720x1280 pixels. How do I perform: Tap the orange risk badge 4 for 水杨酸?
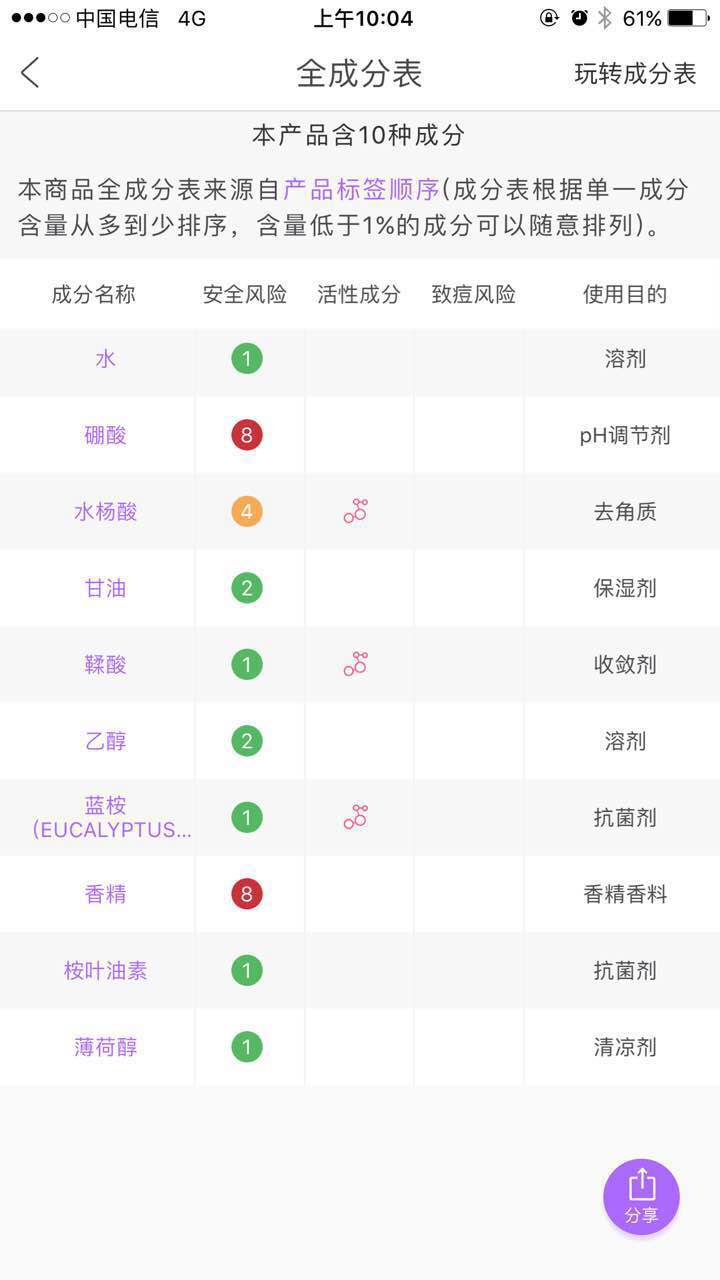pyautogui.click(x=247, y=511)
